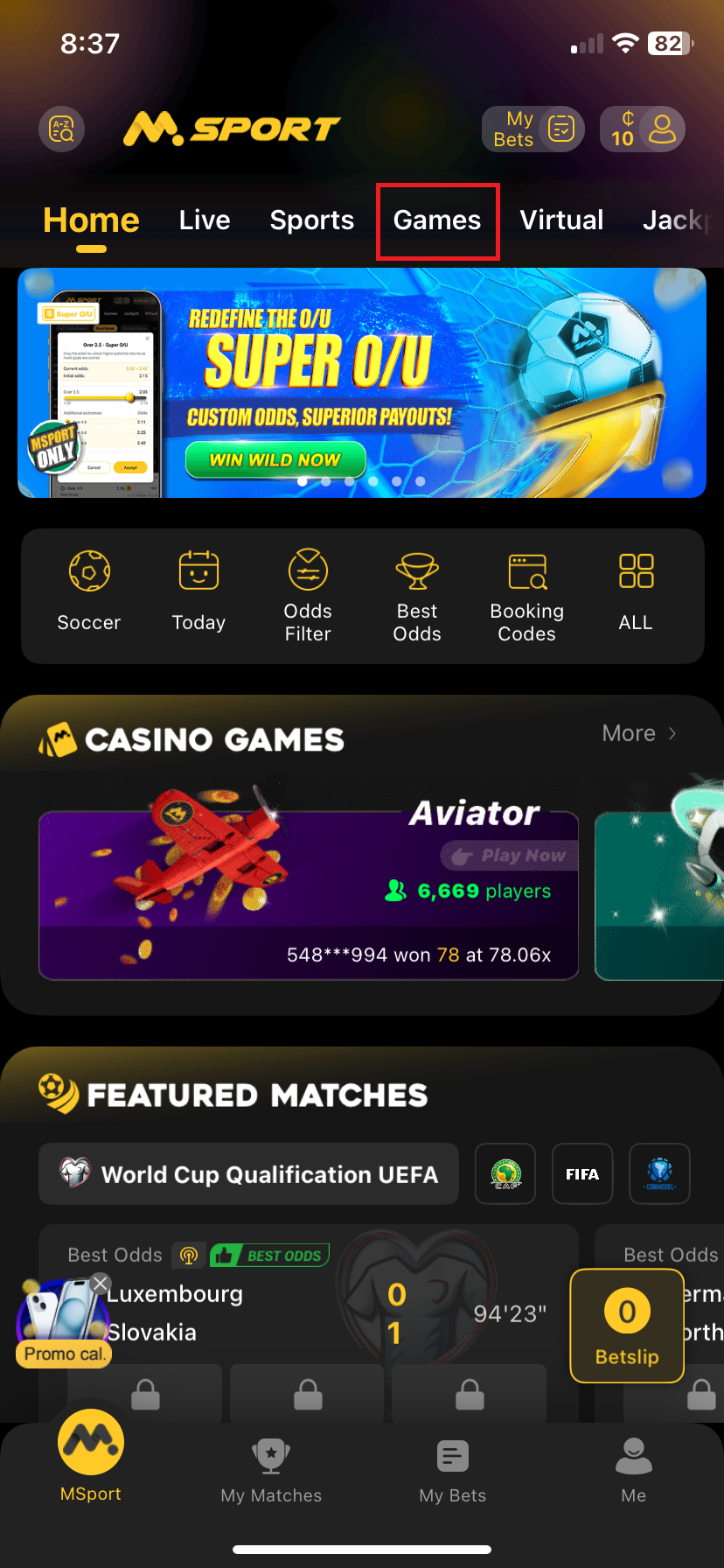The image size is (724, 1568).
Task: Dismiss the Promo cal. floating widget
Action: pos(101,1284)
